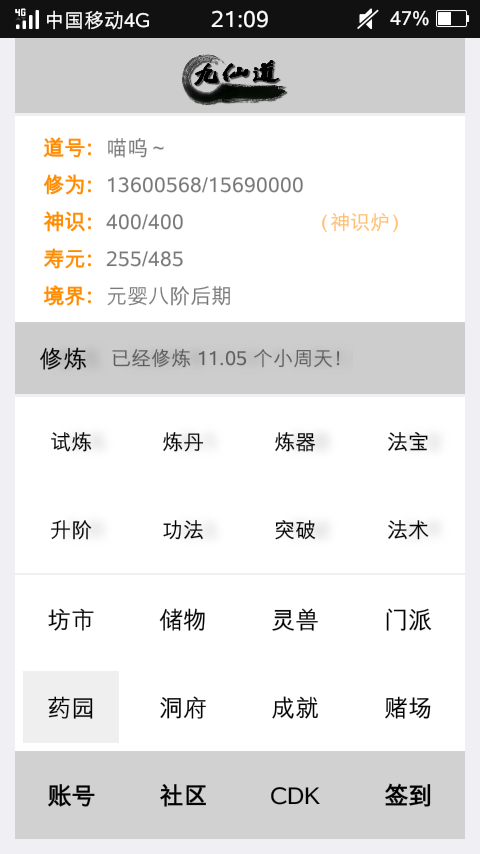Viewport: 480px width, 854px height.
Task: View 灵兽 spirit beasts
Action: click(x=295, y=620)
